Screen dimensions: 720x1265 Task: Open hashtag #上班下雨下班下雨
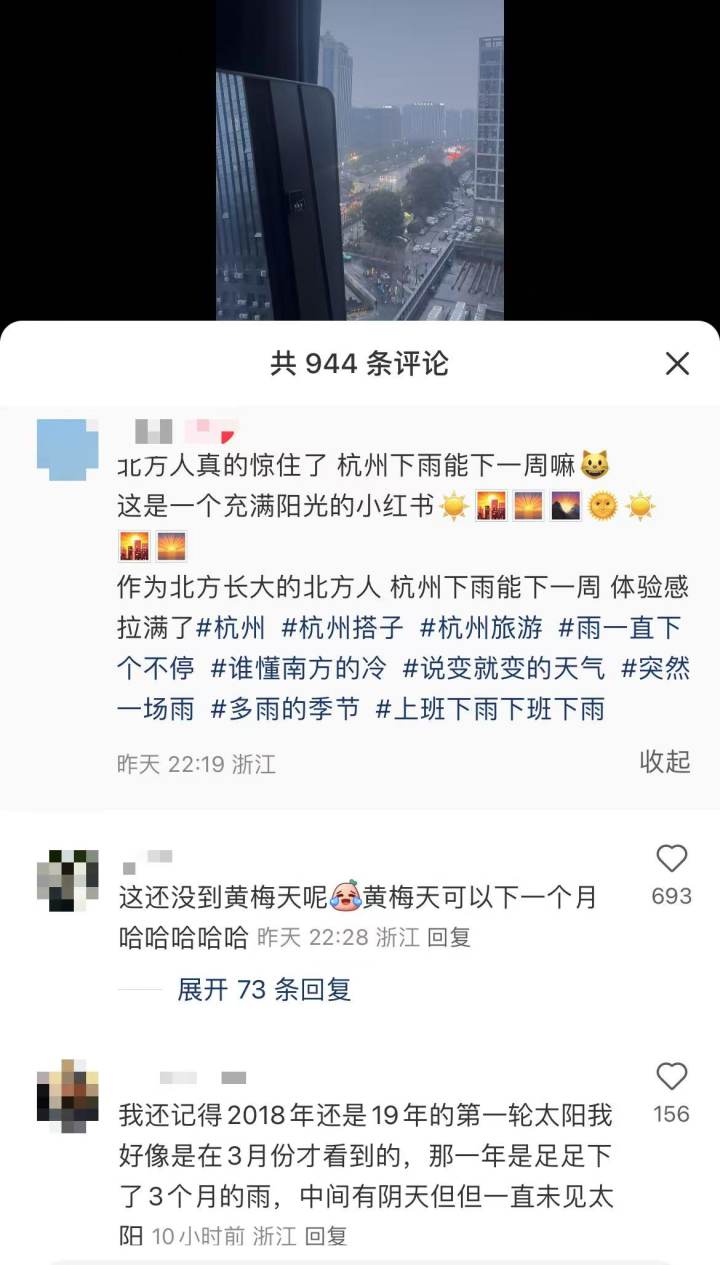490,710
